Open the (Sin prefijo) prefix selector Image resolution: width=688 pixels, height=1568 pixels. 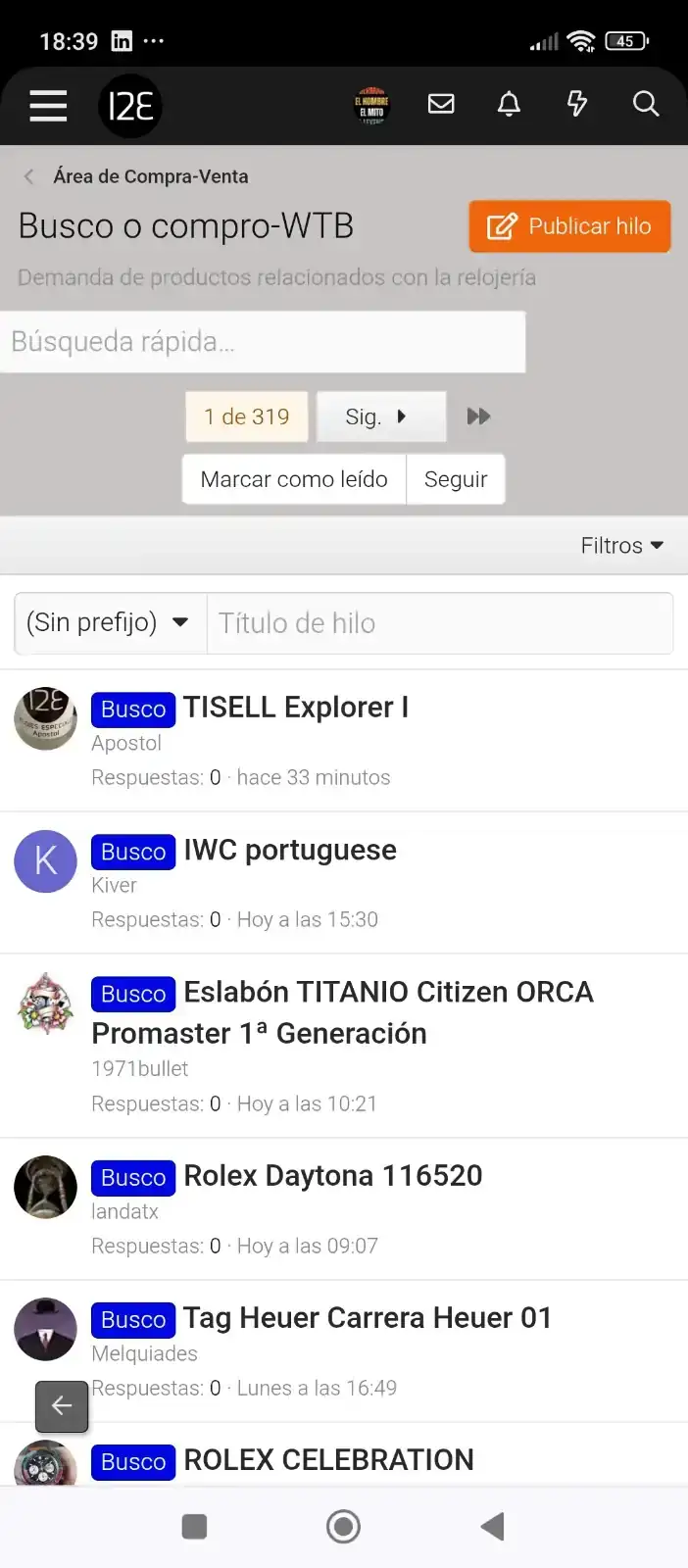[x=110, y=623]
